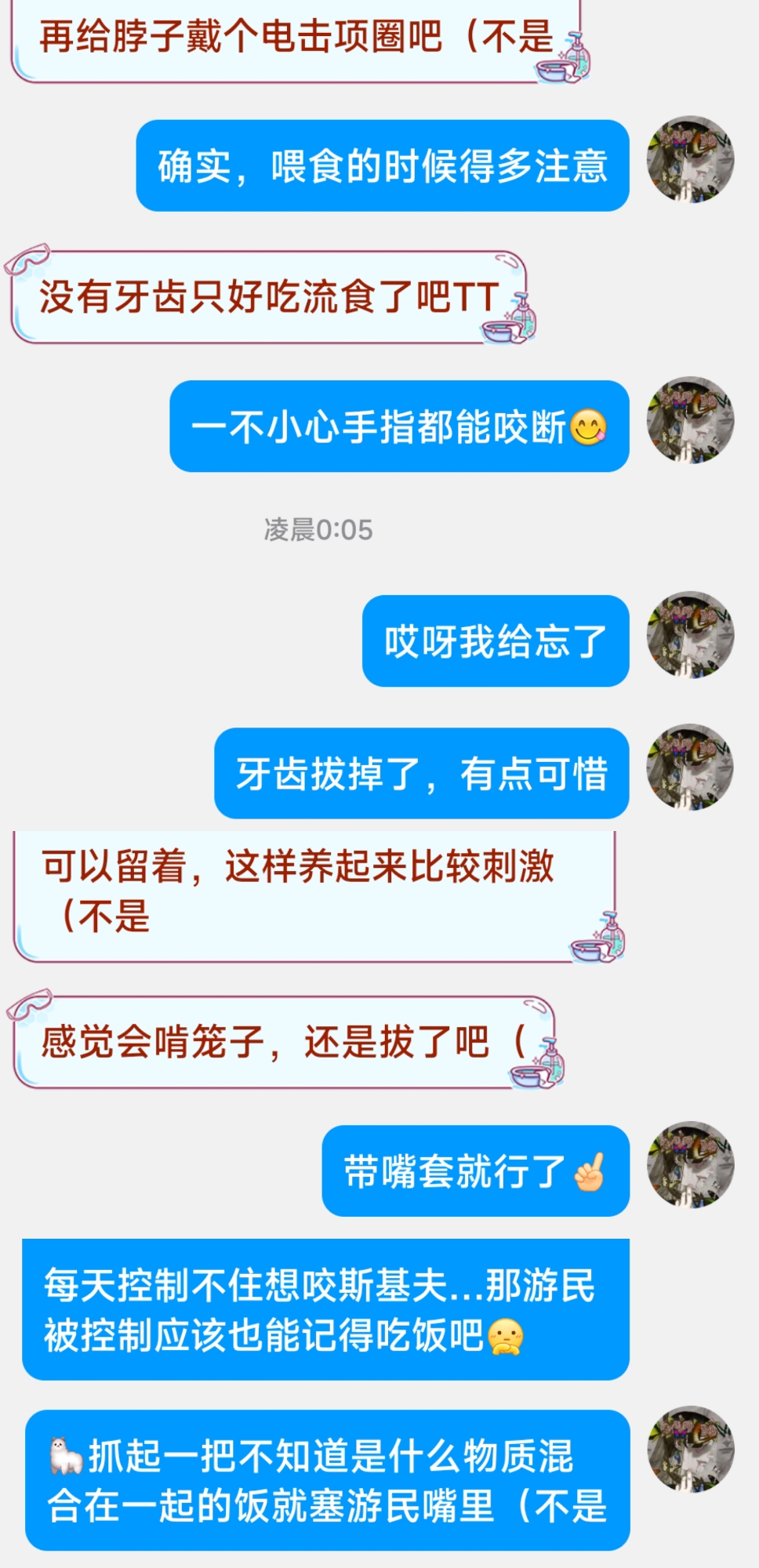Image resolution: width=759 pixels, height=1568 pixels.
Task: Tap the avatar beside "带嘴套就行了"
Action: pos(690,1165)
